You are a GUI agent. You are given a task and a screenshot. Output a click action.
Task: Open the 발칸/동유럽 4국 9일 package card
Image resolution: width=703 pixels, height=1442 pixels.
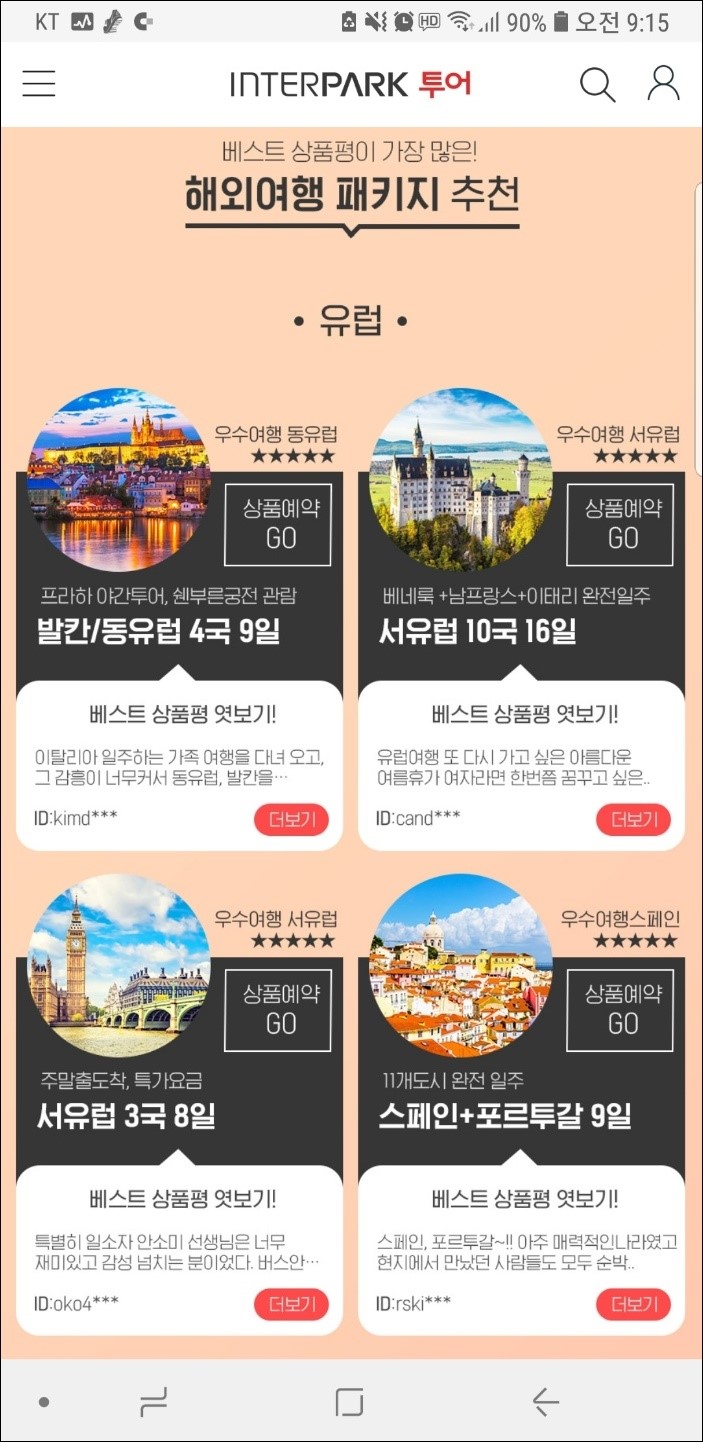[x=160, y=632]
